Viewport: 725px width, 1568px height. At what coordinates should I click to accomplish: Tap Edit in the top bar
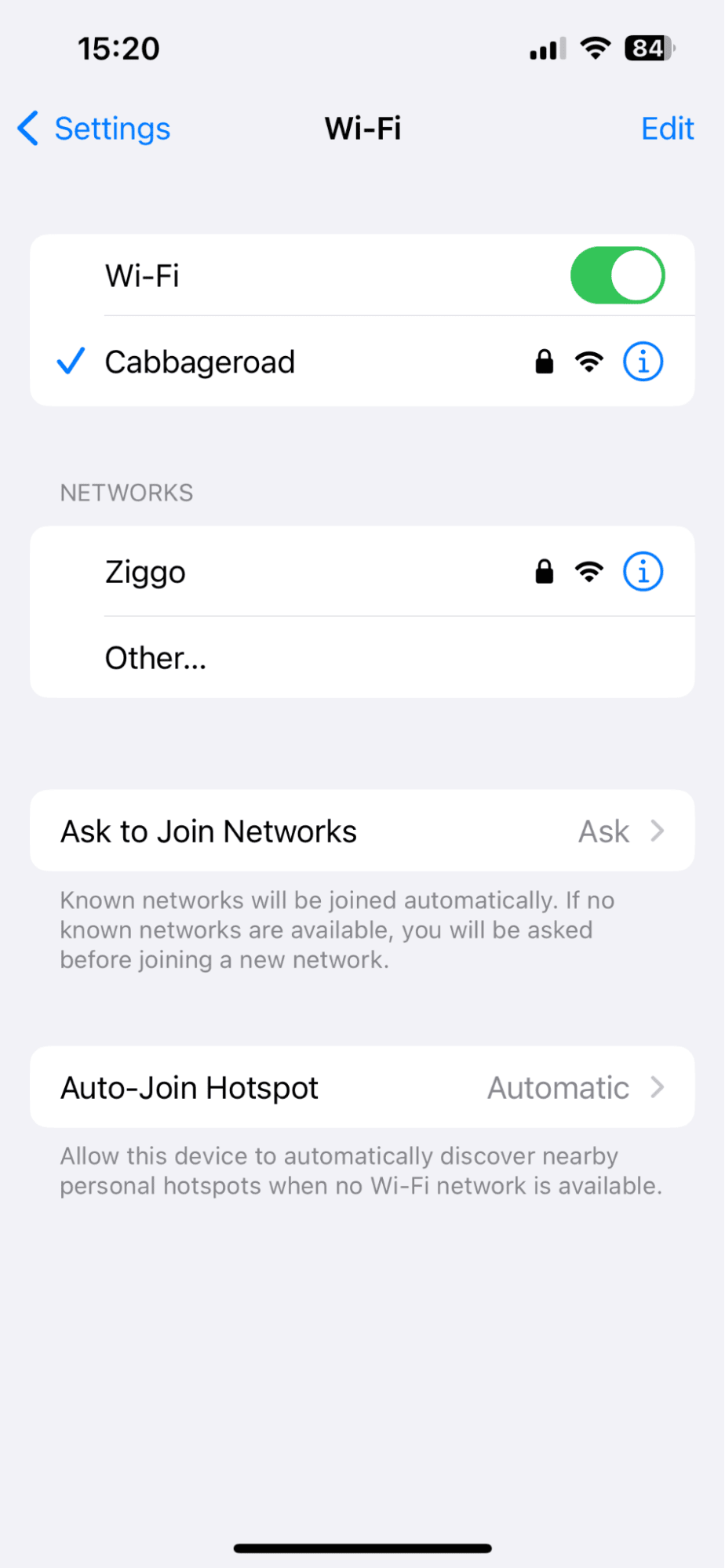tap(667, 129)
